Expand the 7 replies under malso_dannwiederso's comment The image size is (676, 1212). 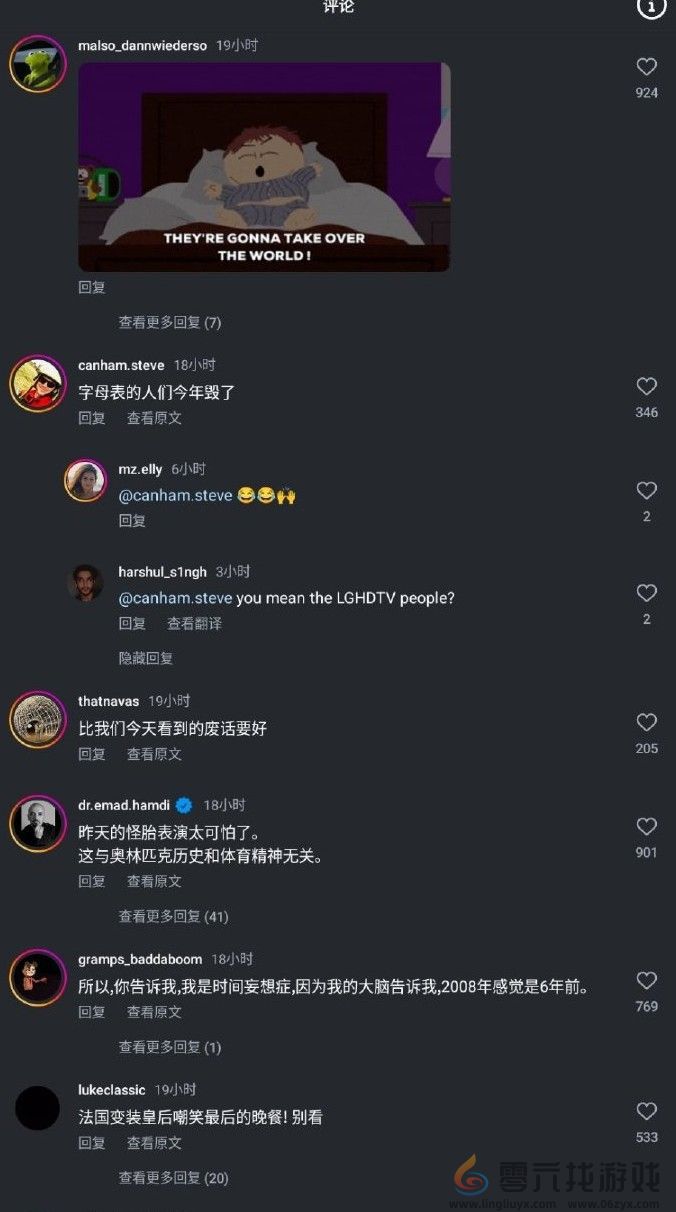[x=170, y=323]
